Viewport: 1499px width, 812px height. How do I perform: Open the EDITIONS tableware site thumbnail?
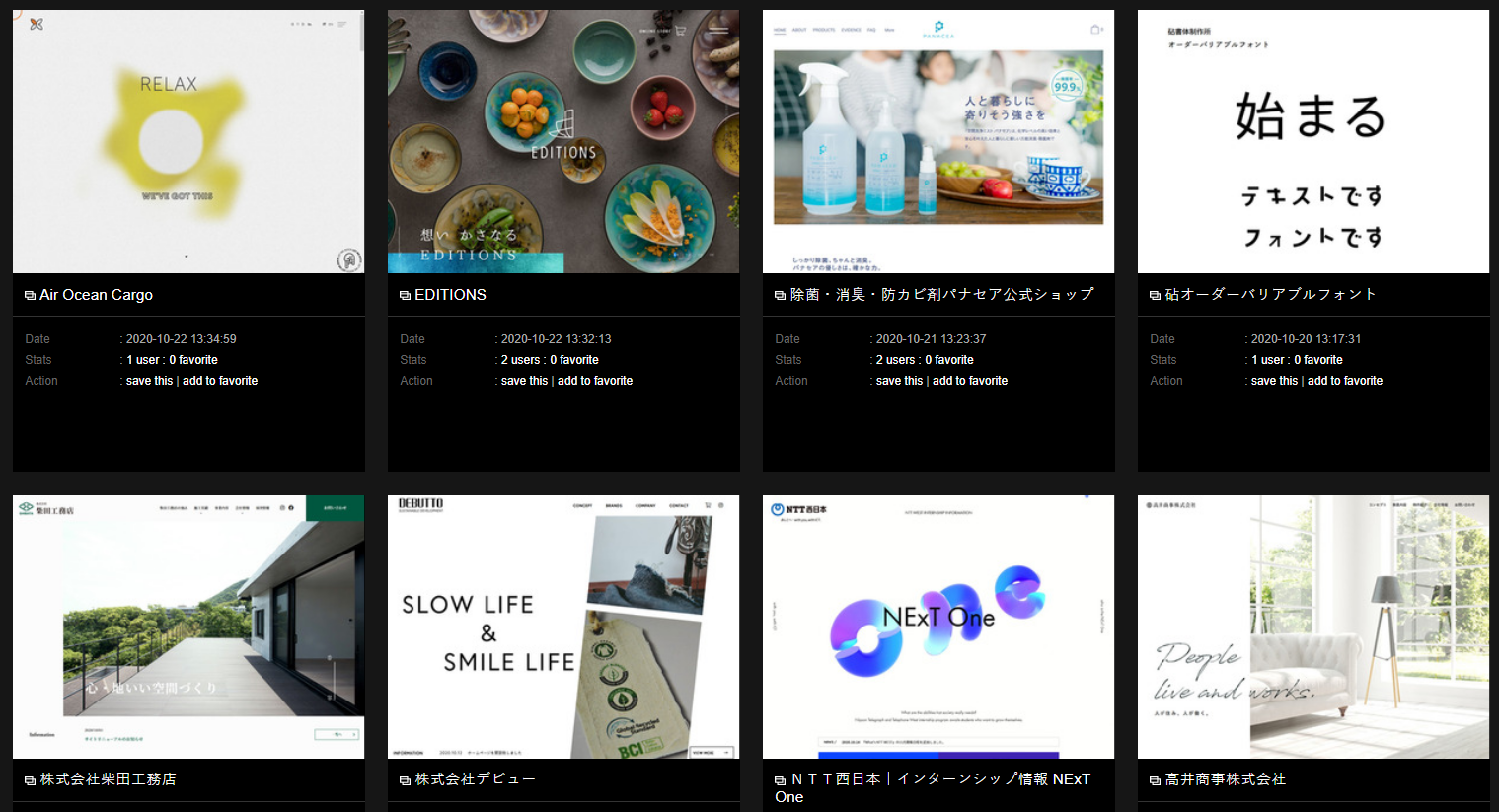563,142
